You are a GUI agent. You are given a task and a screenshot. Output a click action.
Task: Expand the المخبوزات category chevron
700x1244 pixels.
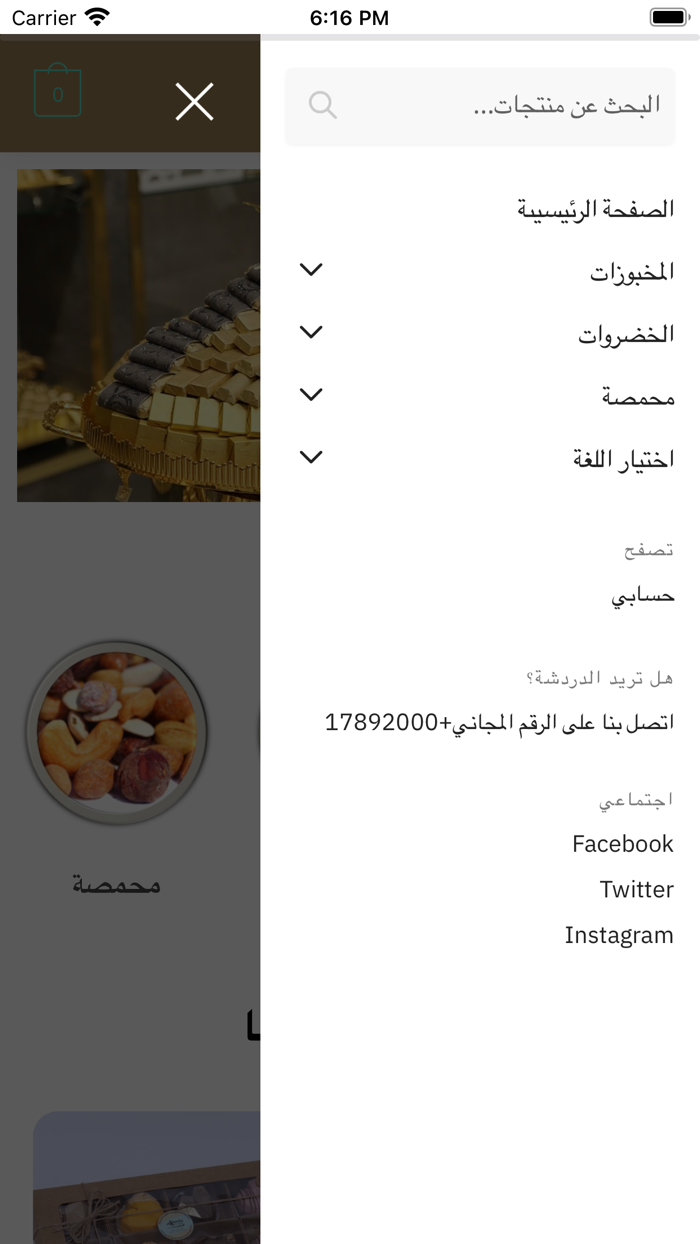[x=311, y=270]
